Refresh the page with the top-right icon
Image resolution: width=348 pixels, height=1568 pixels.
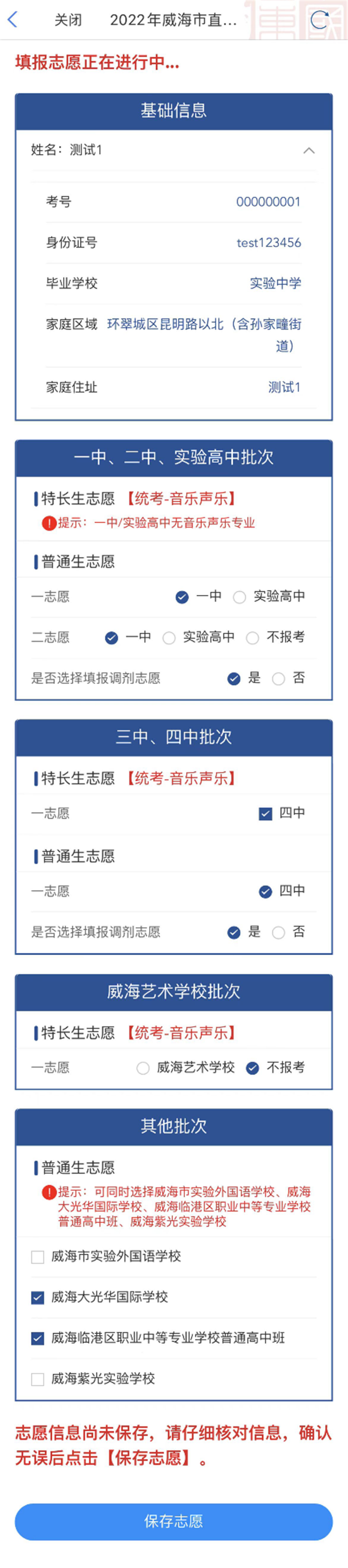point(319,20)
